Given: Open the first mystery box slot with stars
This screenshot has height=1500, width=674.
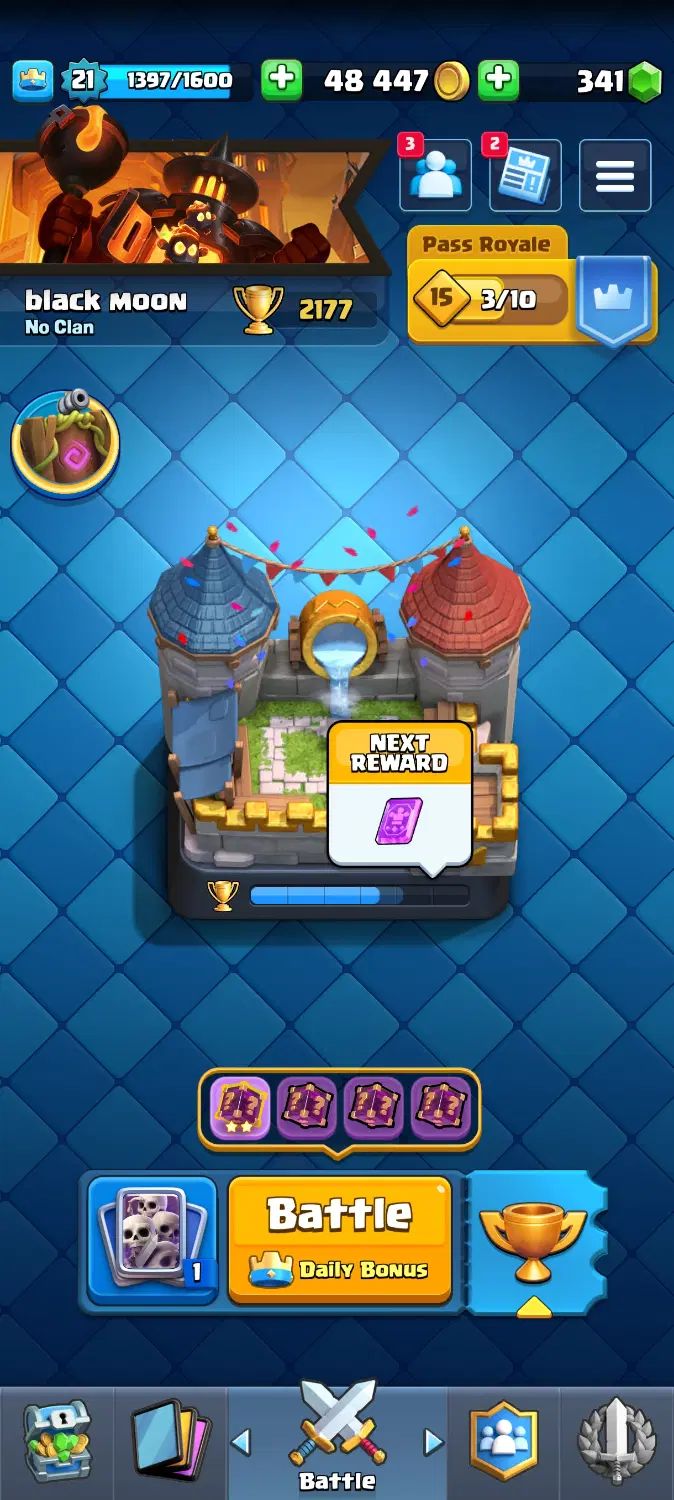Looking at the screenshot, I should tap(240, 1108).
